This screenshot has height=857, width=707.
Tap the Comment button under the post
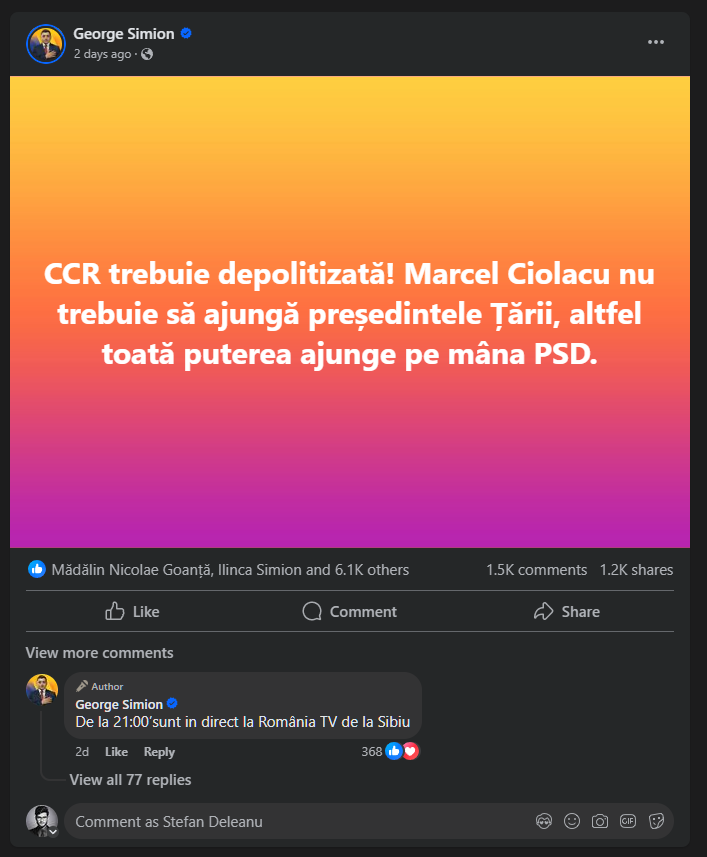(349, 611)
